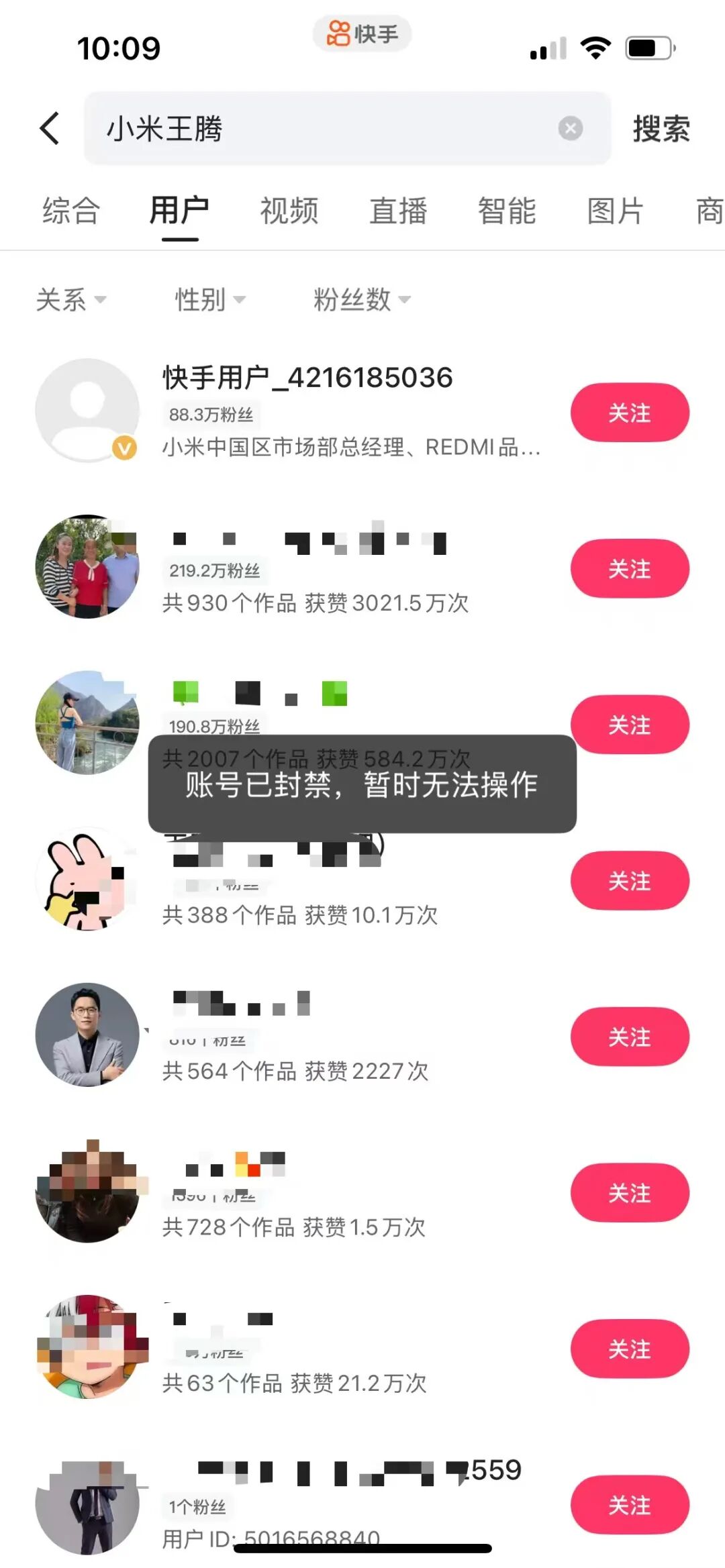Edit the 小米王腾 search field
This screenshot has width=725, height=1568.
pyautogui.click(x=322, y=128)
